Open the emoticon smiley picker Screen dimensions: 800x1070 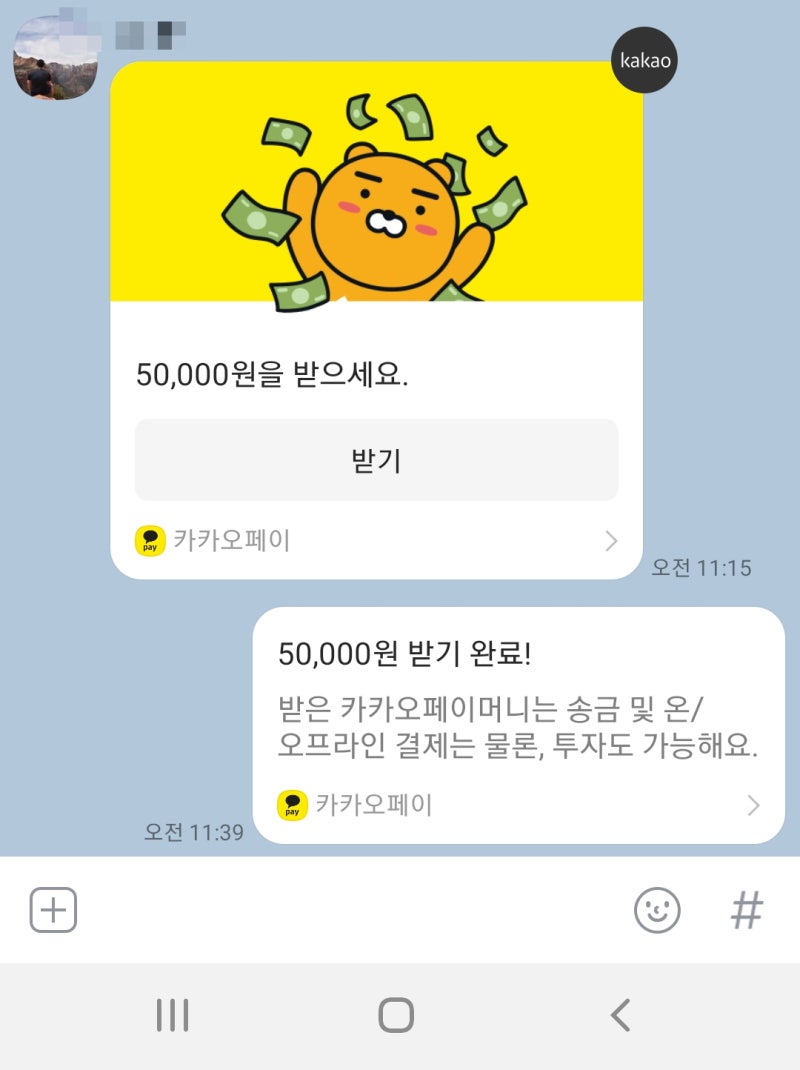coord(658,909)
